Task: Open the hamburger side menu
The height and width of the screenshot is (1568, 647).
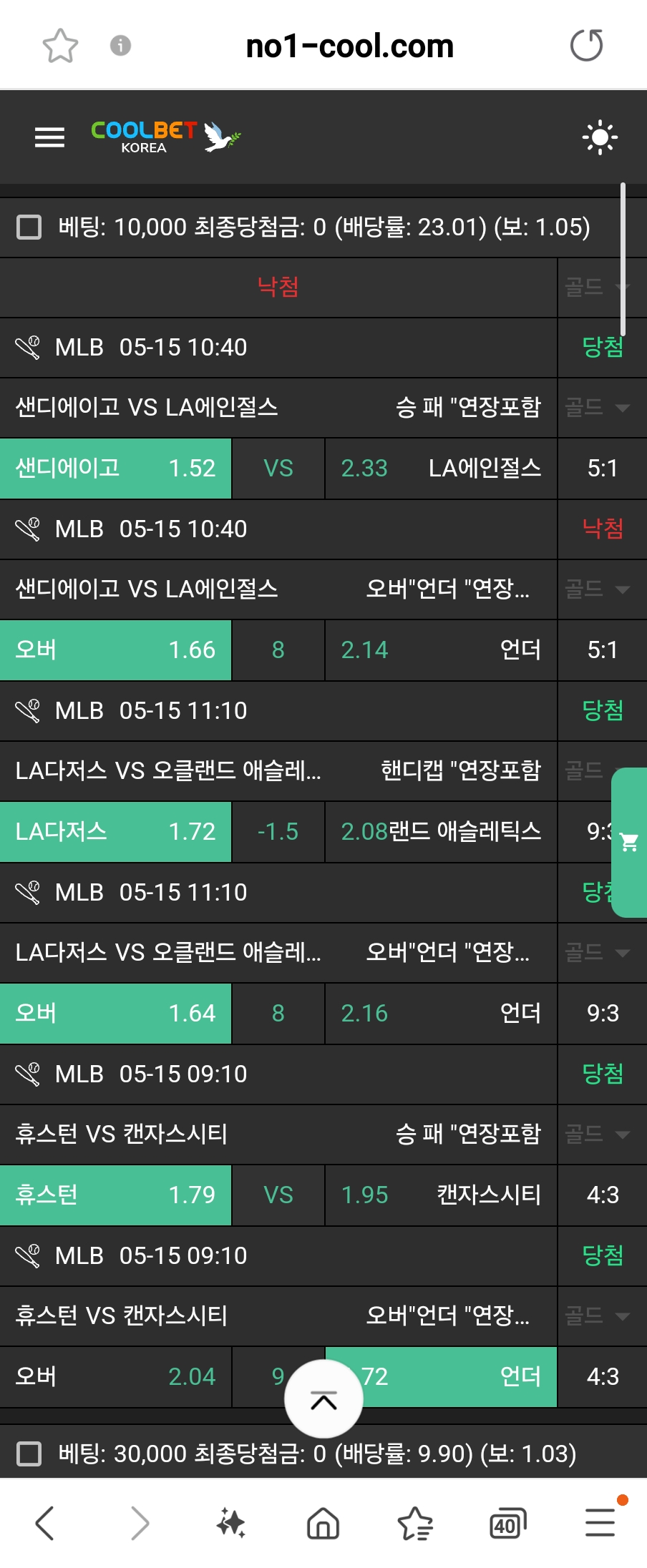Action: click(x=49, y=137)
